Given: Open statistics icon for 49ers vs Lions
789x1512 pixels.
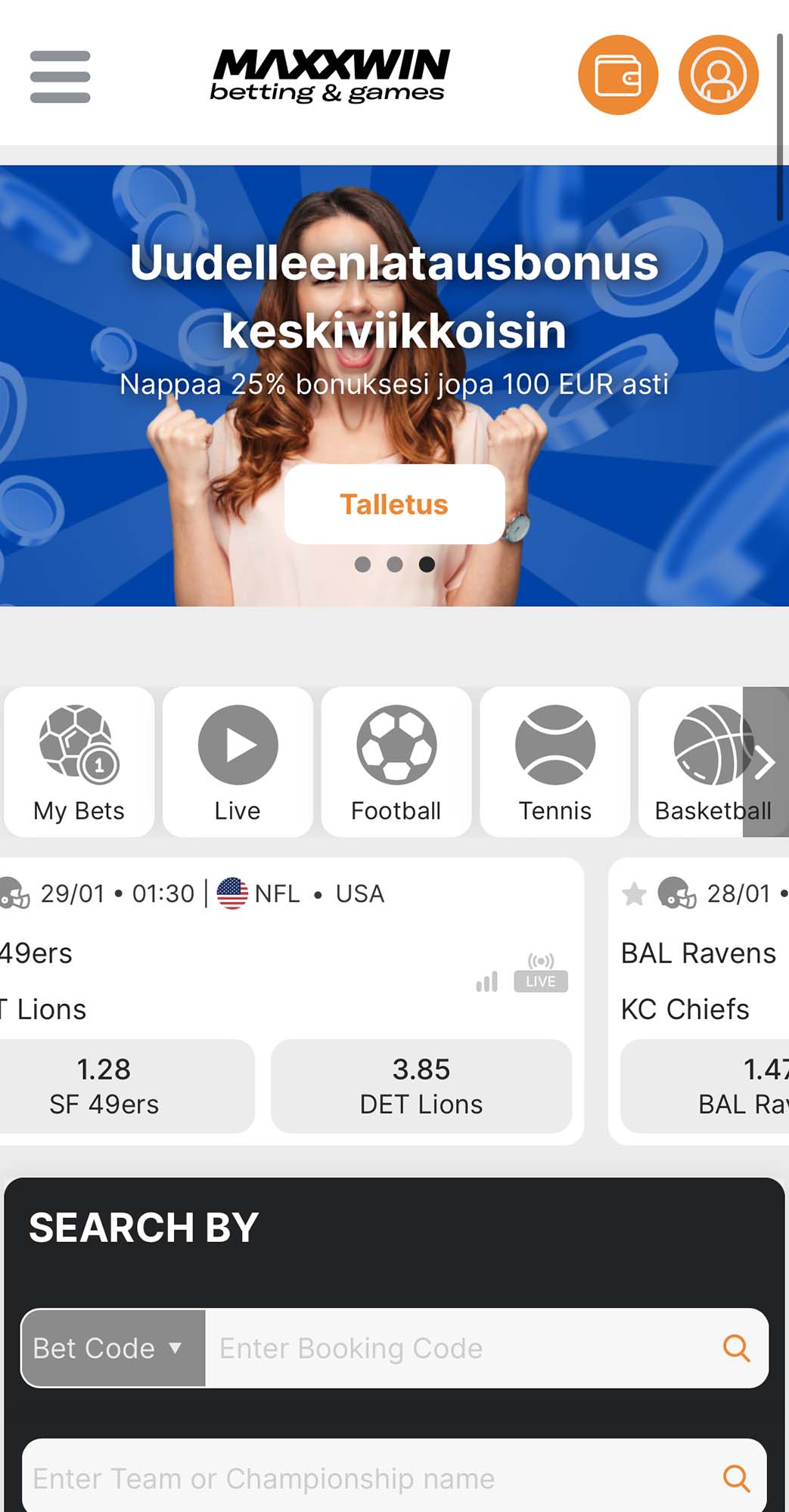Looking at the screenshot, I should 487,981.
